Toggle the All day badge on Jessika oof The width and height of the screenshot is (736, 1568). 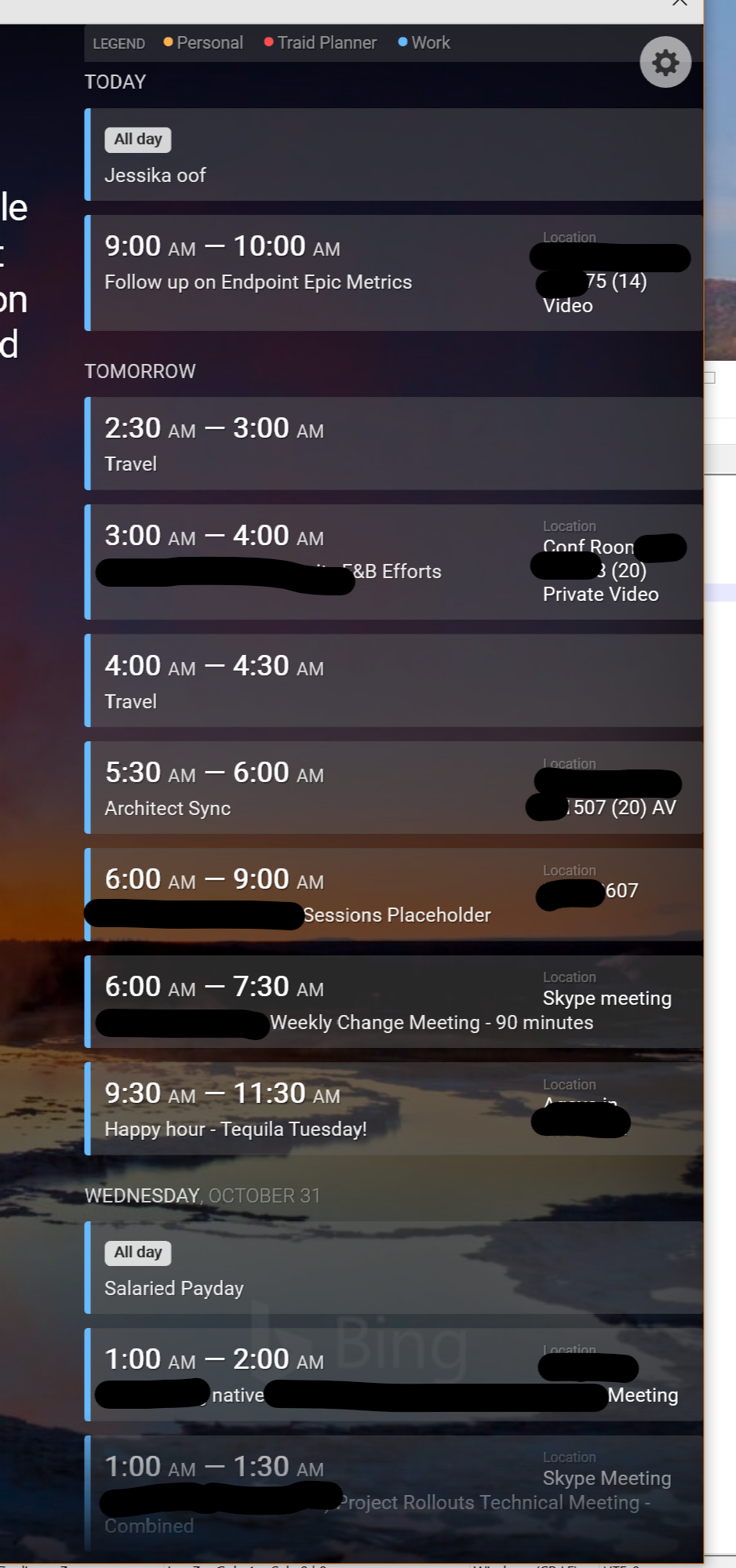coord(137,139)
